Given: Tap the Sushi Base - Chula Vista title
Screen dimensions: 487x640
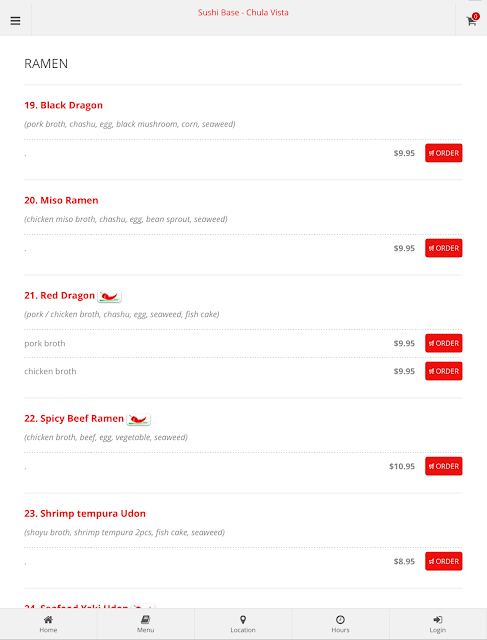Looking at the screenshot, I should click(x=243, y=13).
